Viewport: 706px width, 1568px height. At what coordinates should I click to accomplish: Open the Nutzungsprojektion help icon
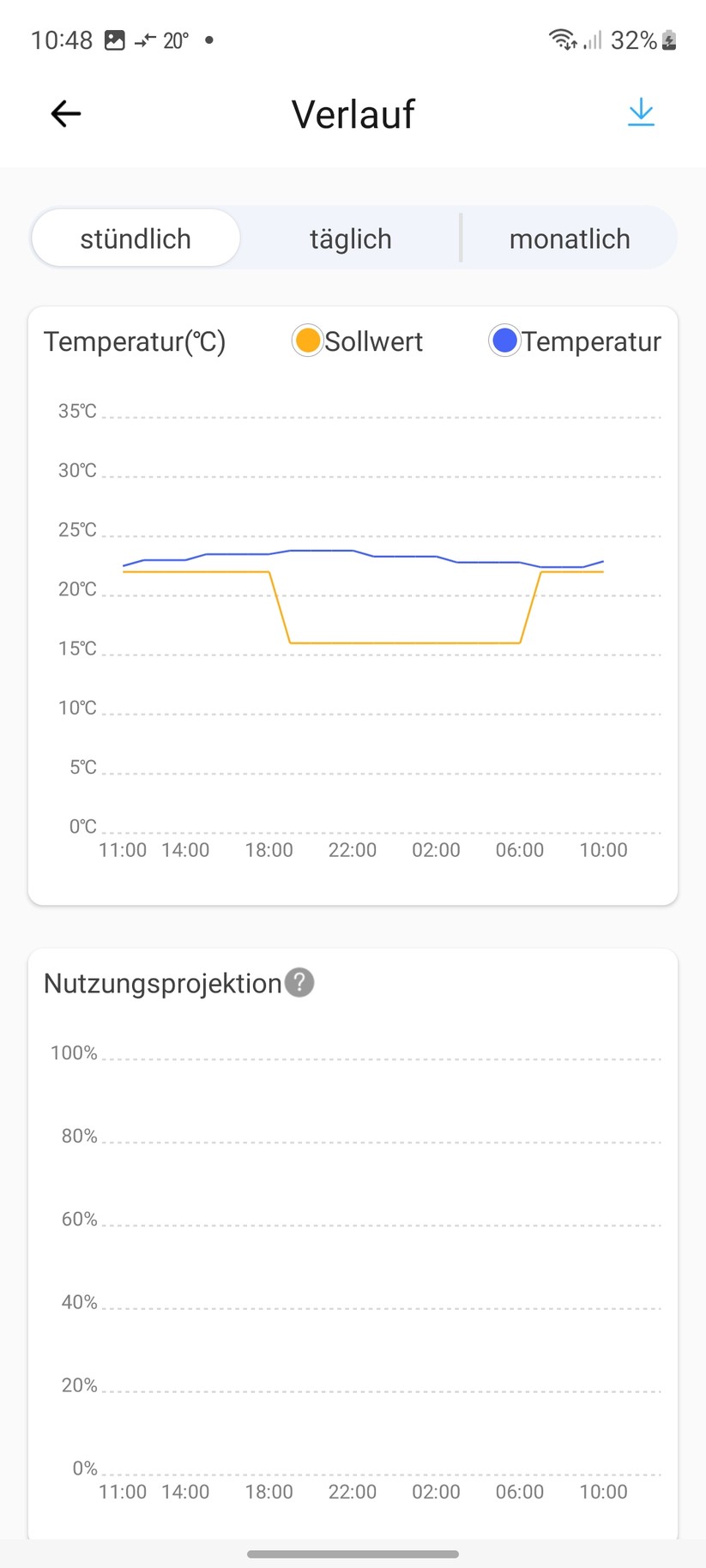point(298,983)
